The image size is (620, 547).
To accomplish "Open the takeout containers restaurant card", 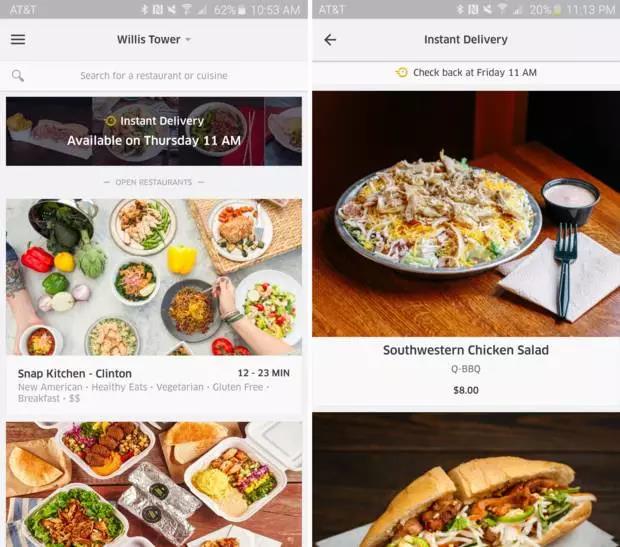I will pyautogui.click(x=154, y=483).
